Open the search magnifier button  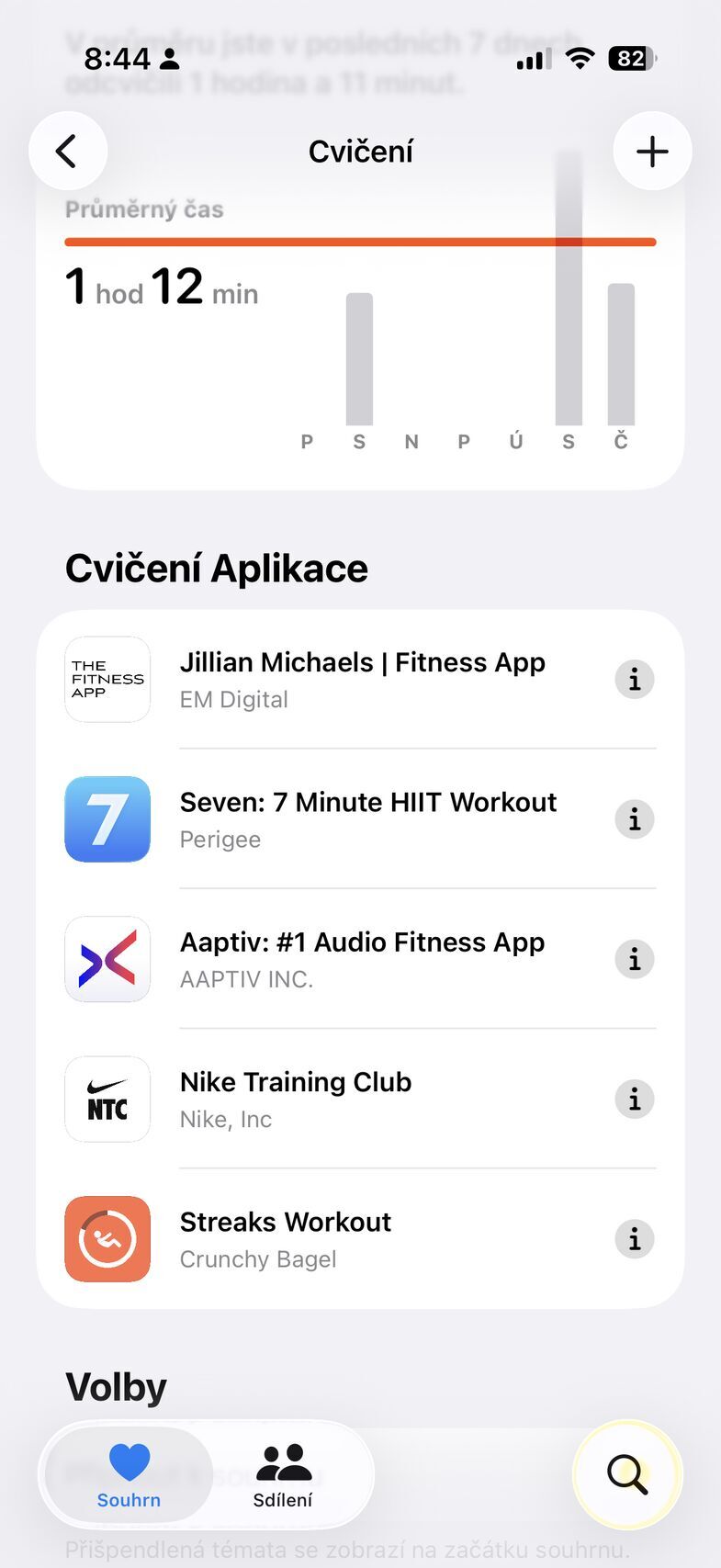coord(627,1474)
